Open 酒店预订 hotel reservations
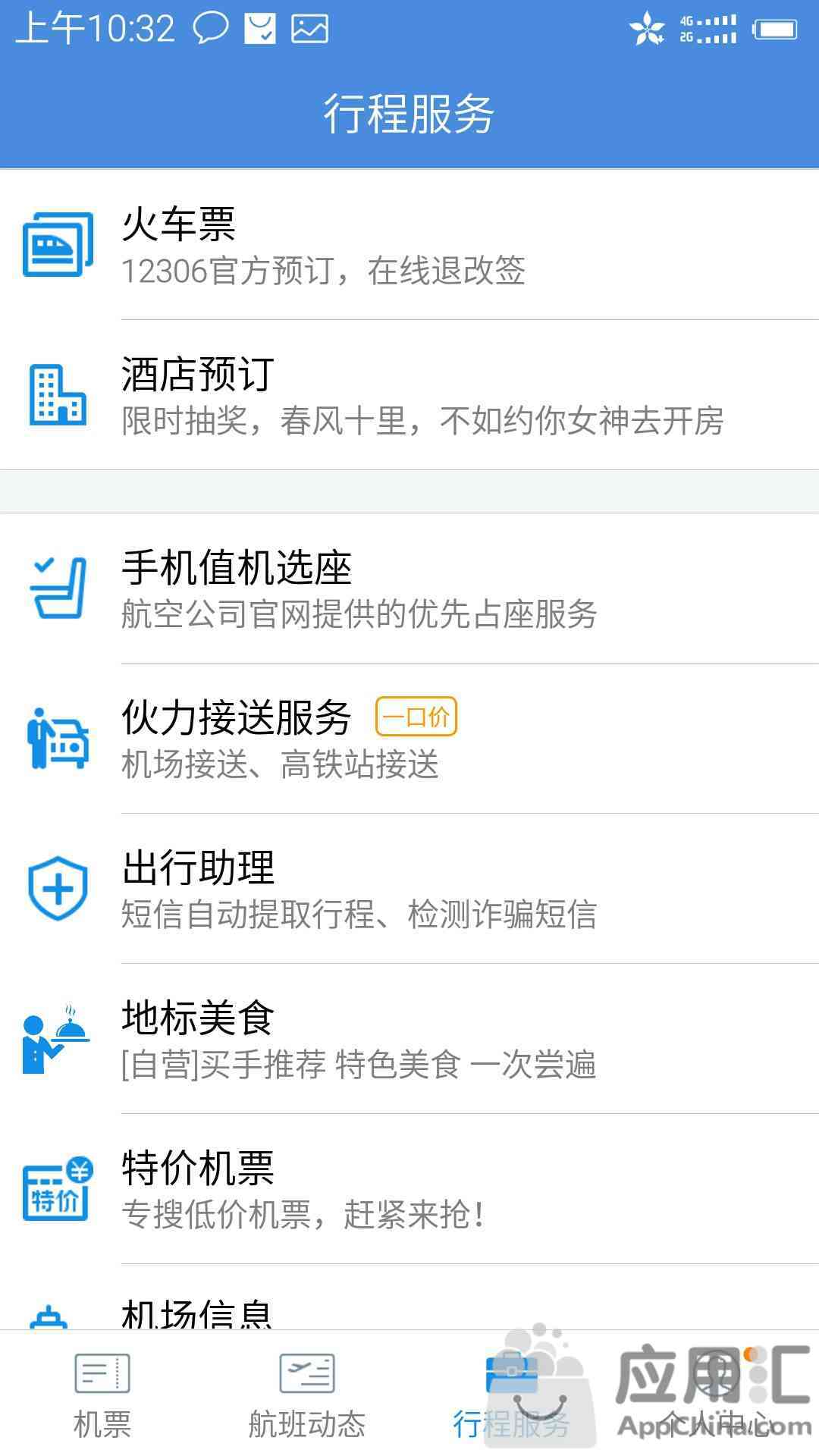Image resolution: width=819 pixels, height=1456 pixels. (409, 395)
